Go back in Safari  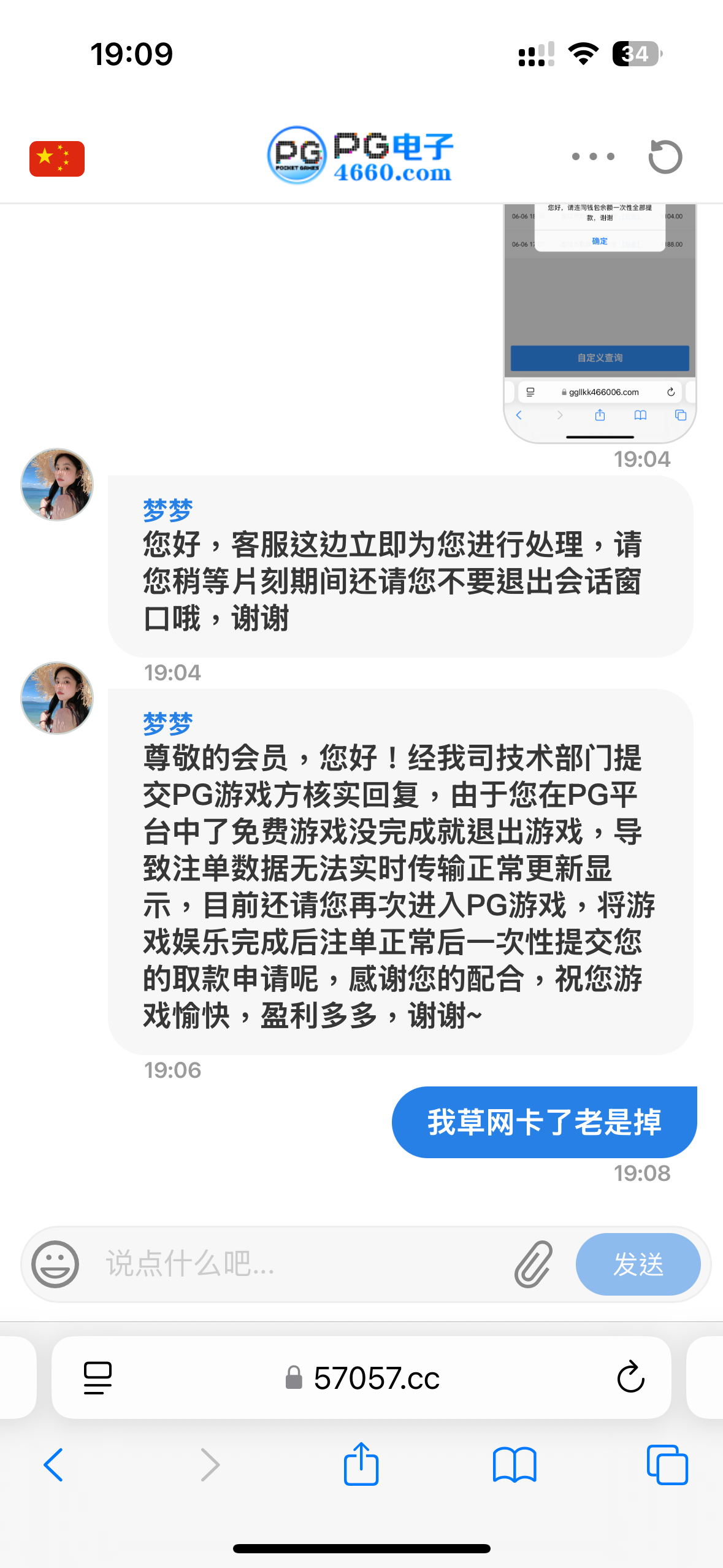pyautogui.click(x=53, y=1465)
